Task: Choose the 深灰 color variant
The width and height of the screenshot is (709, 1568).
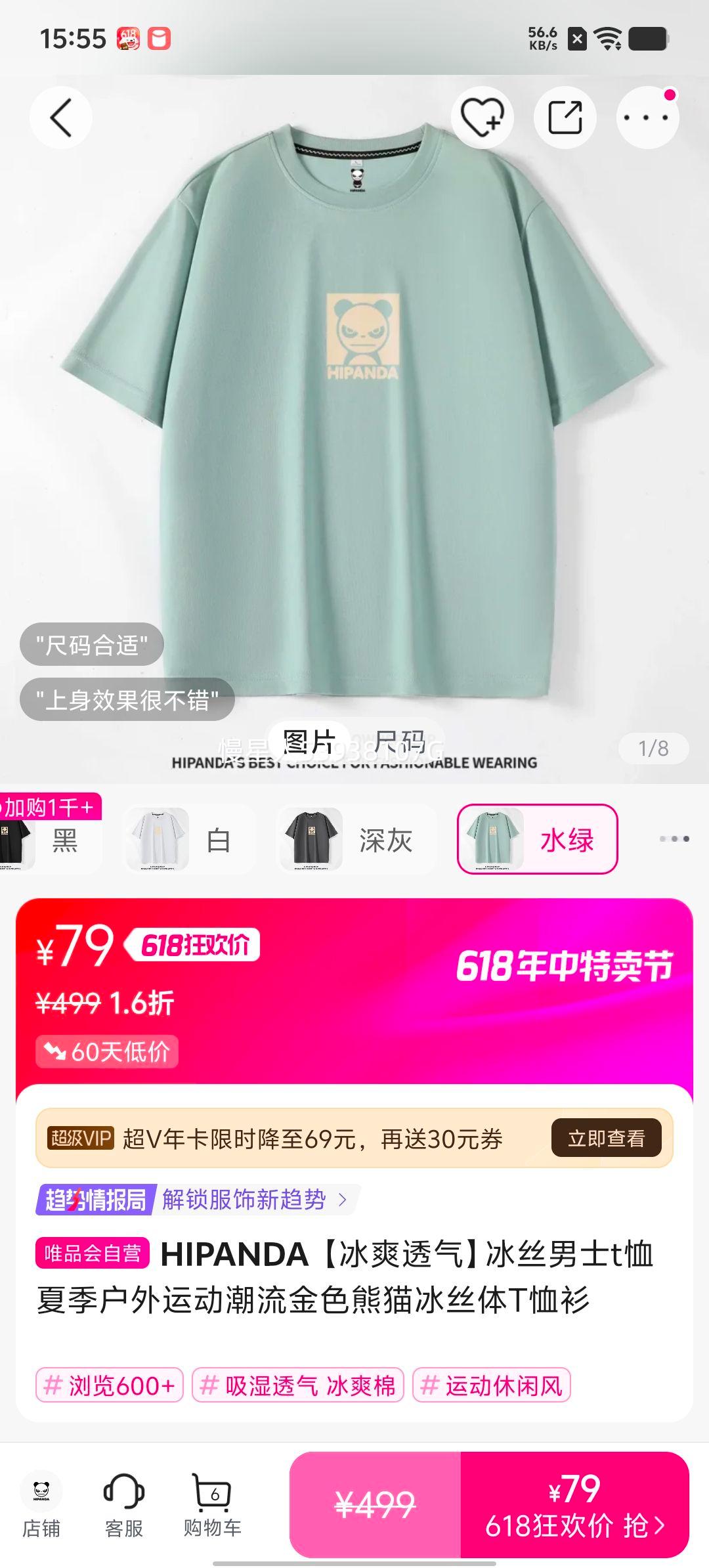Action: (355, 840)
